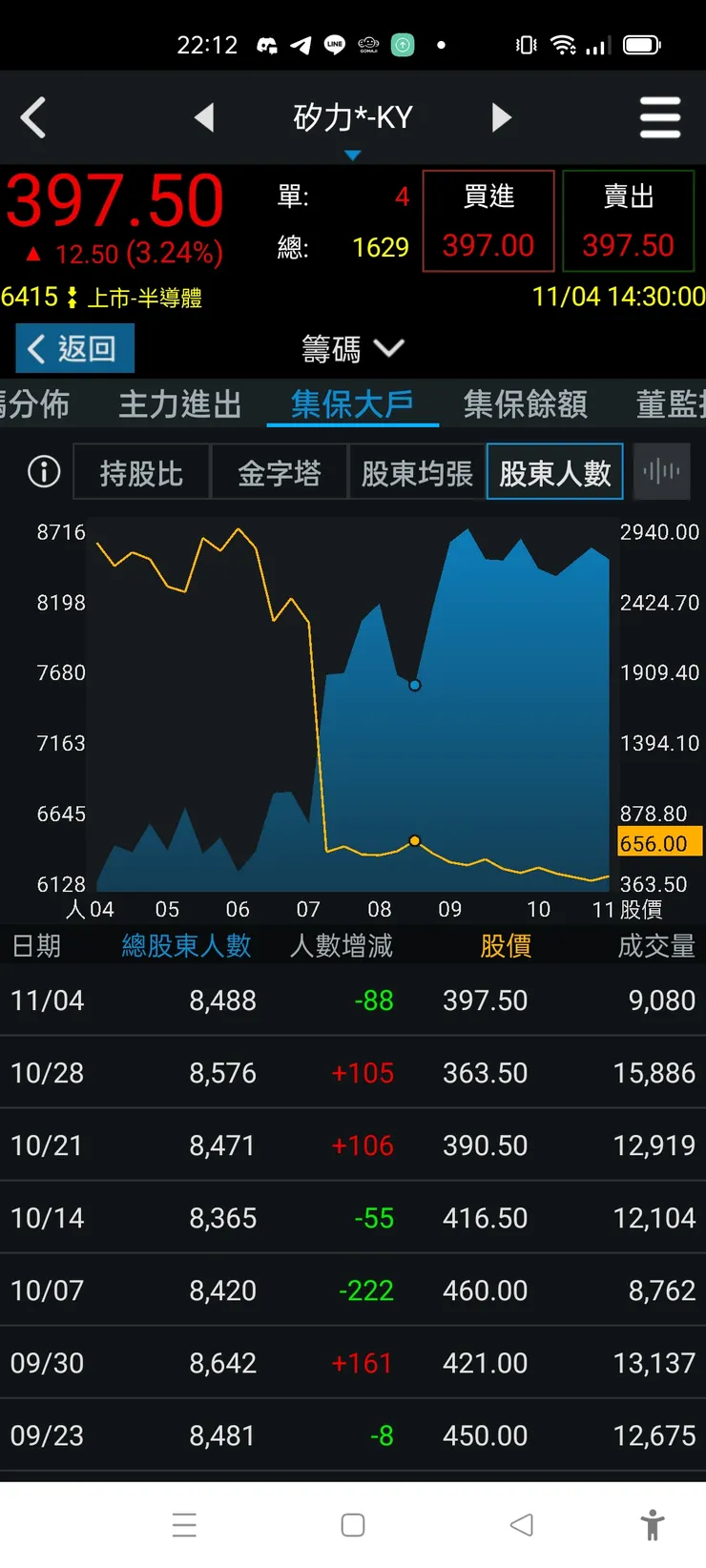
Task: Tap the info icon beside 持股比
Action: tap(42, 470)
